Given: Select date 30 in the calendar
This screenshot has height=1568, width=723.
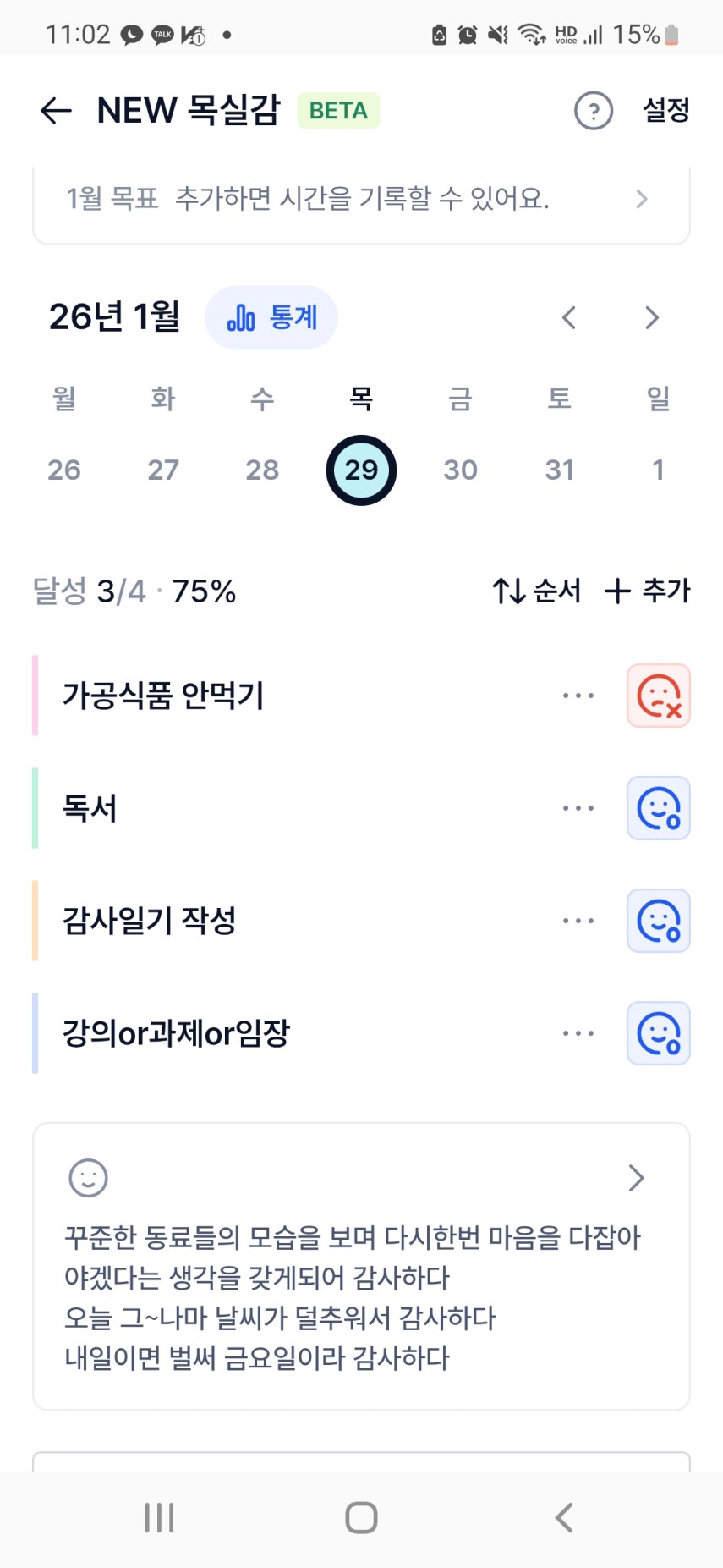Looking at the screenshot, I should click(x=460, y=470).
